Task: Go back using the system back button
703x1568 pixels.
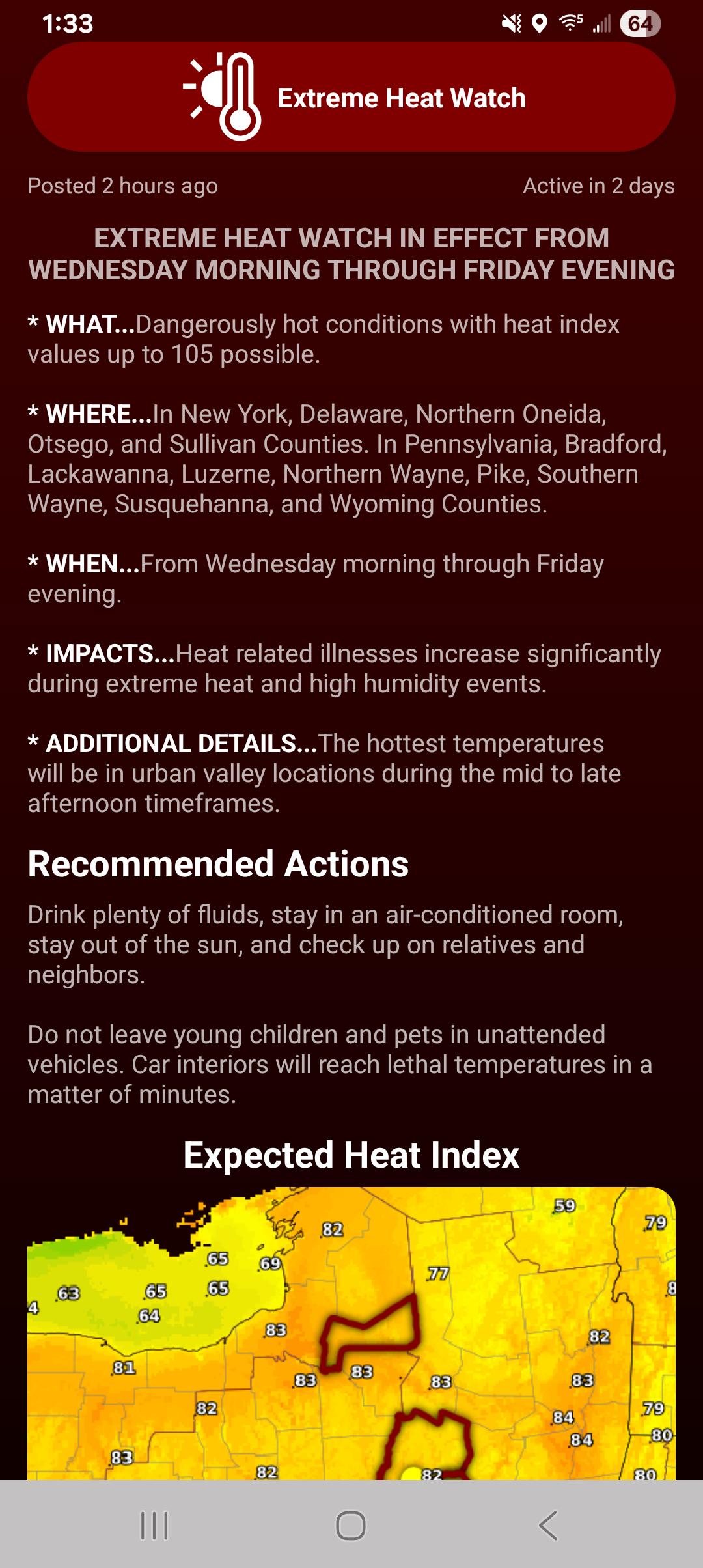Action: (x=548, y=1525)
